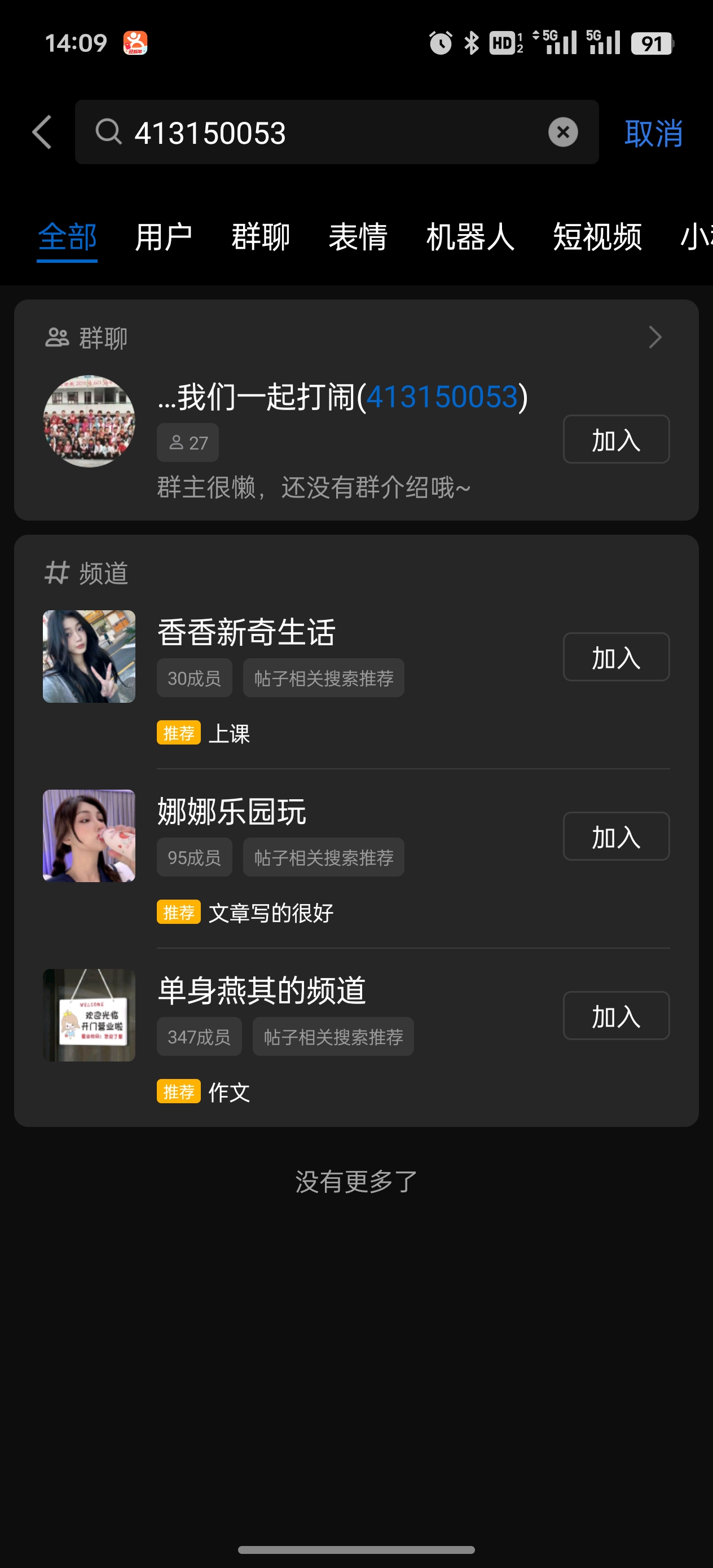Join 单身燕其的频道

click(x=615, y=1016)
